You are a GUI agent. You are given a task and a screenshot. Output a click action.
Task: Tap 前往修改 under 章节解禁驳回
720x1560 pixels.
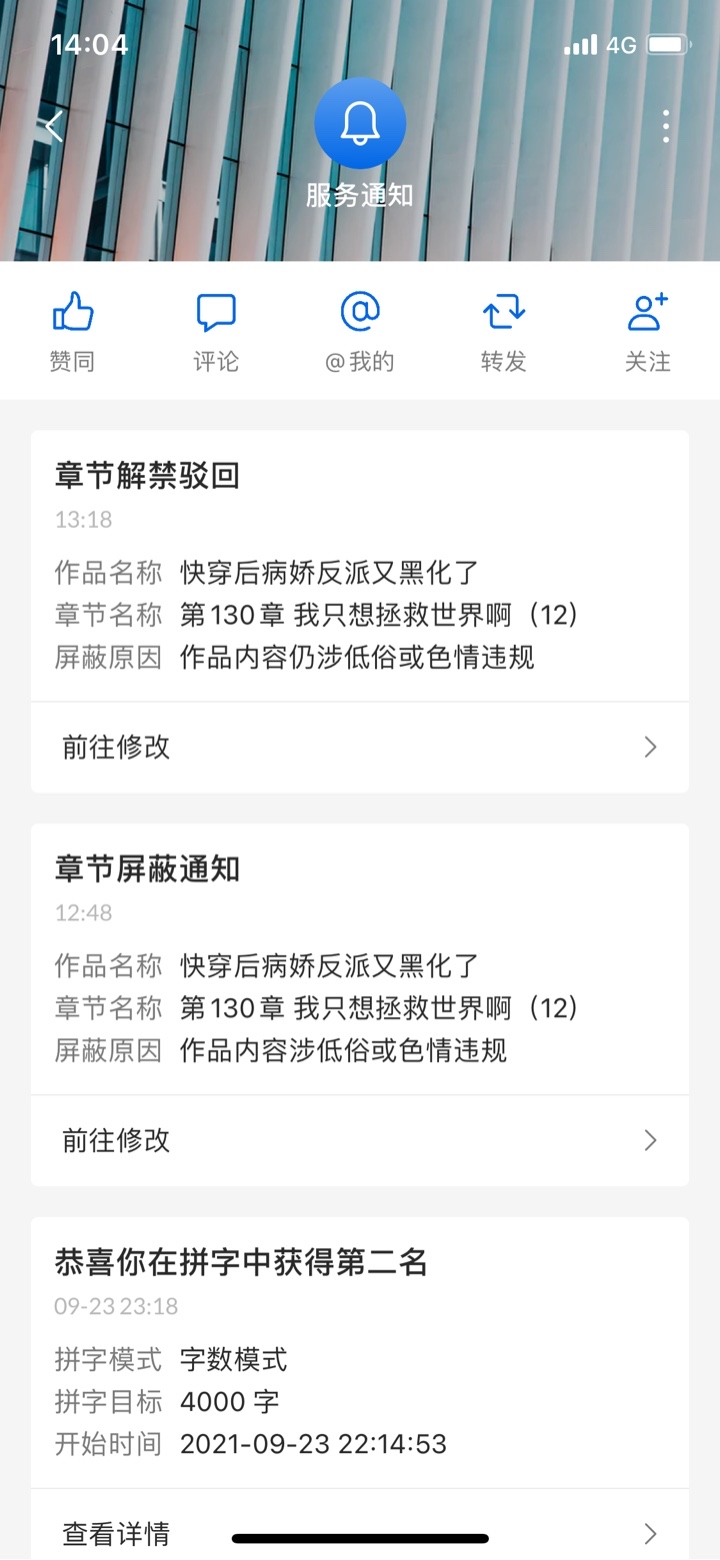(x=360, y=747)
